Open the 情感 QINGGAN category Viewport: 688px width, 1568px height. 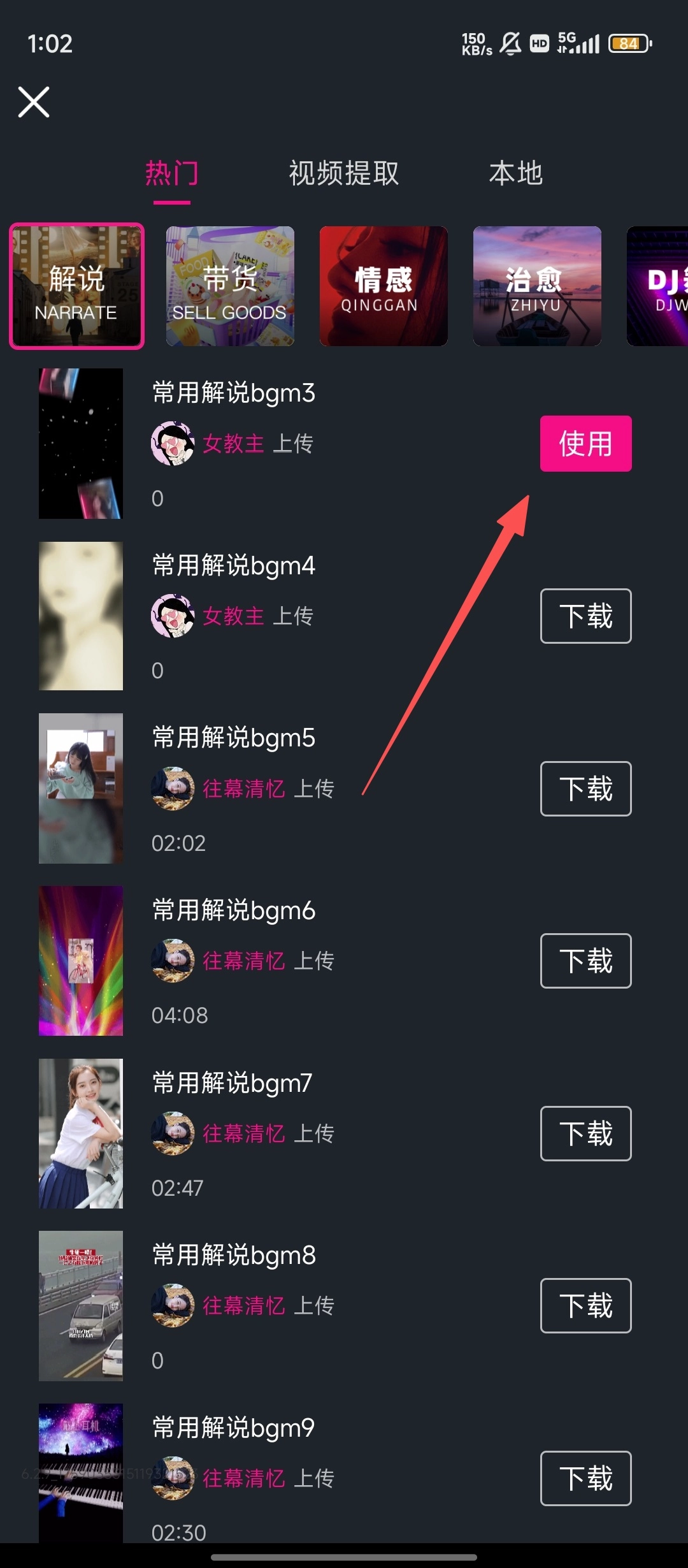383,286
